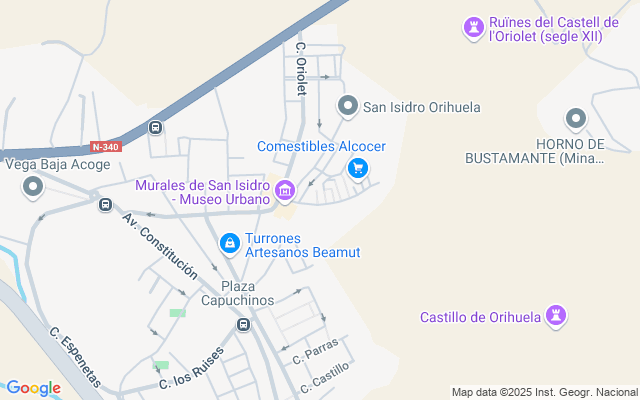Open Comestibles Alcocer shop marker
This screenshot has height=400, width=640.
tap(358, 168)
